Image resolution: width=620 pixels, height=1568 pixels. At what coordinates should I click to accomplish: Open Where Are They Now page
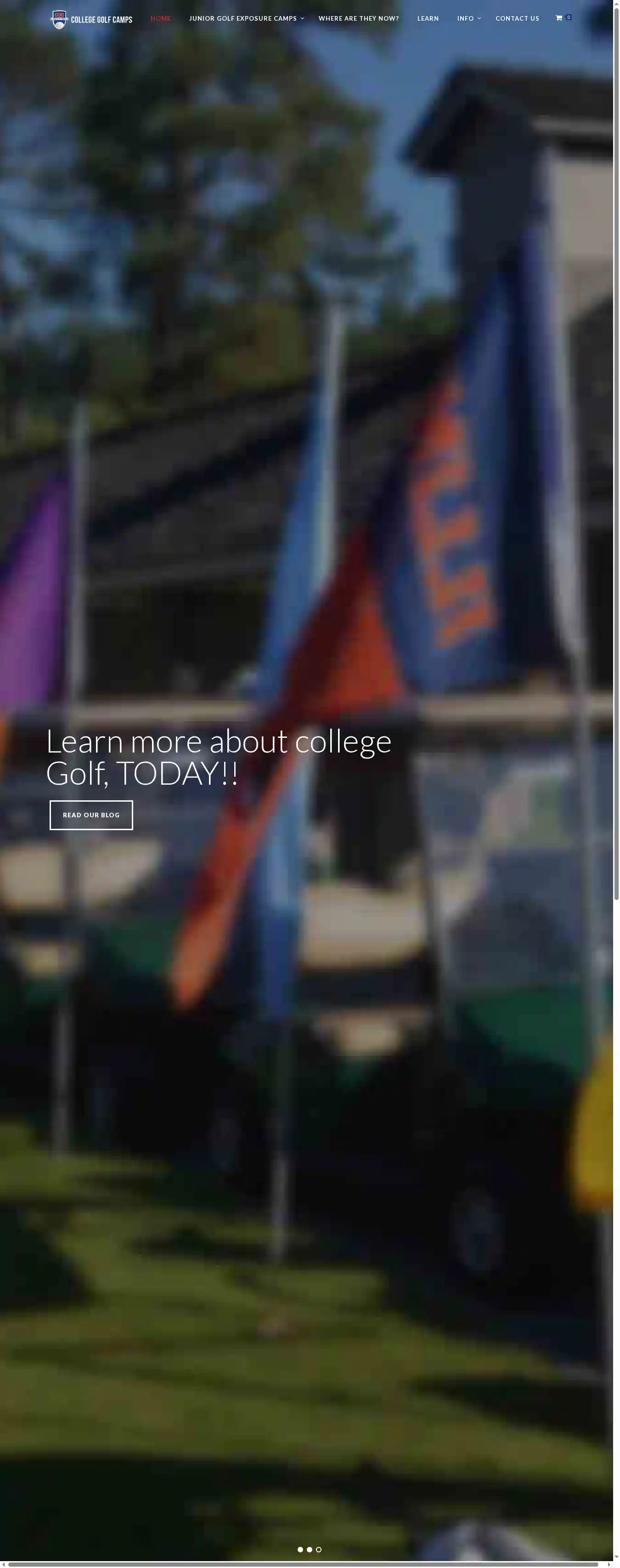click(358, 18)
